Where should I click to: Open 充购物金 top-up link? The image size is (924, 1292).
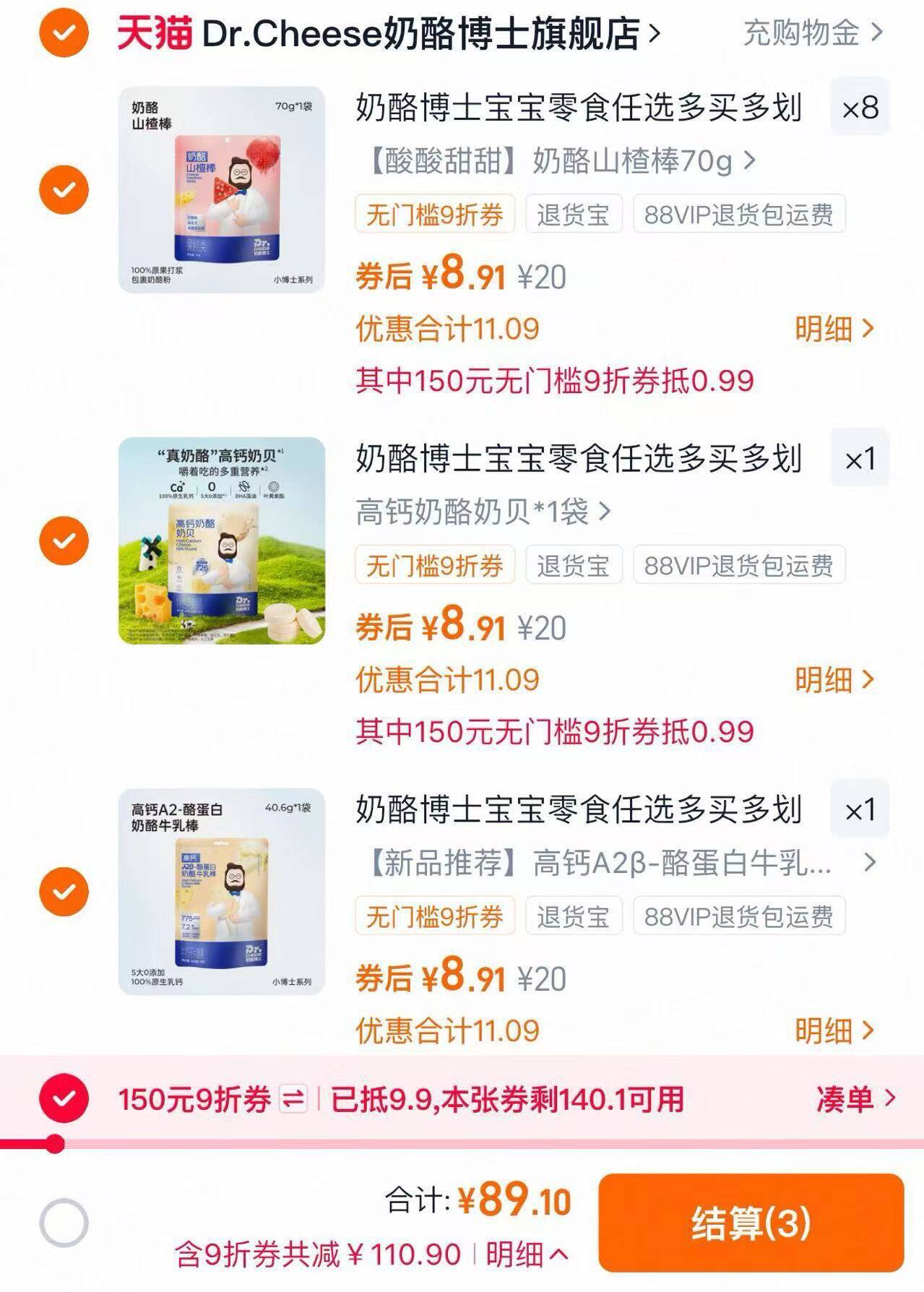tap(813, 33)
